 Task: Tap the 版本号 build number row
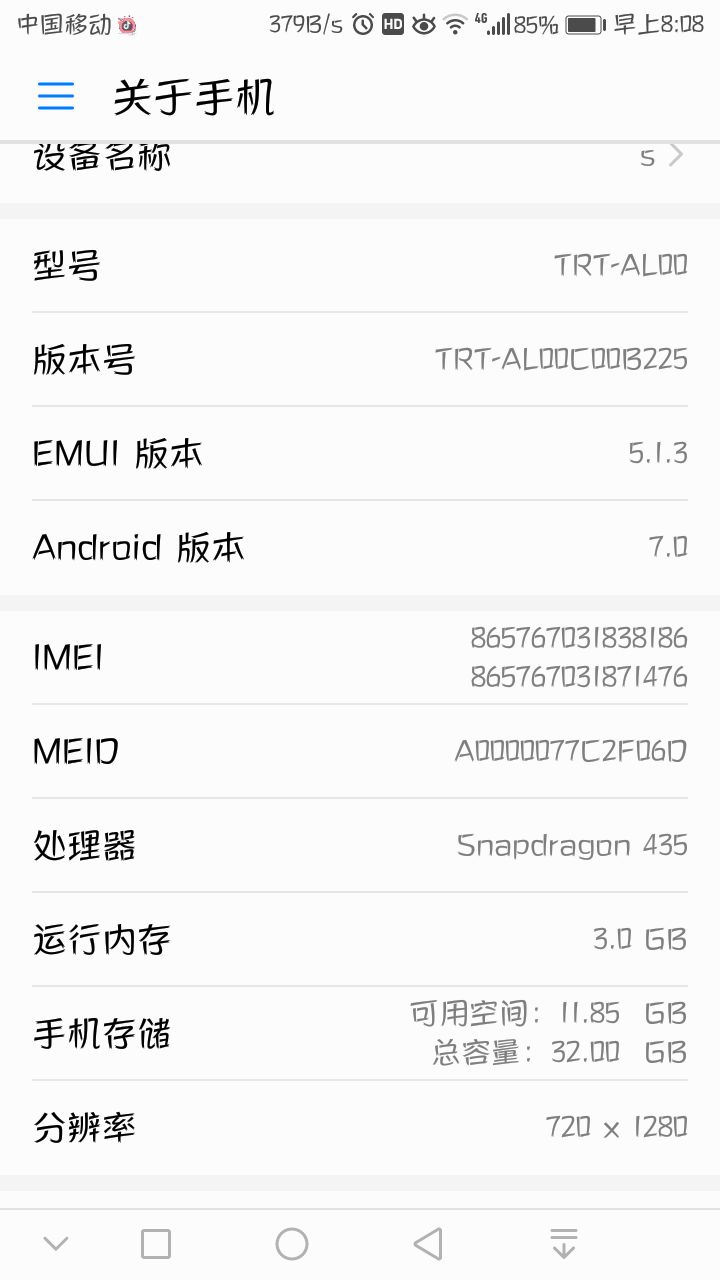pyautogui.click(x=360, y=359)
